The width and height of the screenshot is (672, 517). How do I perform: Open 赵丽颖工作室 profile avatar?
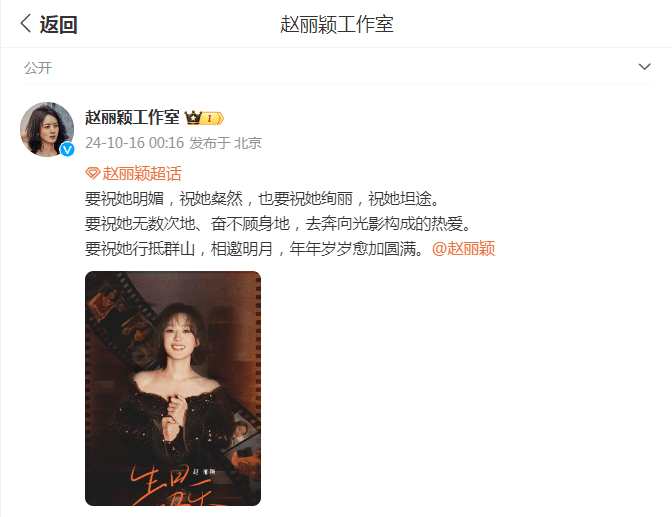tap(47, 129)
